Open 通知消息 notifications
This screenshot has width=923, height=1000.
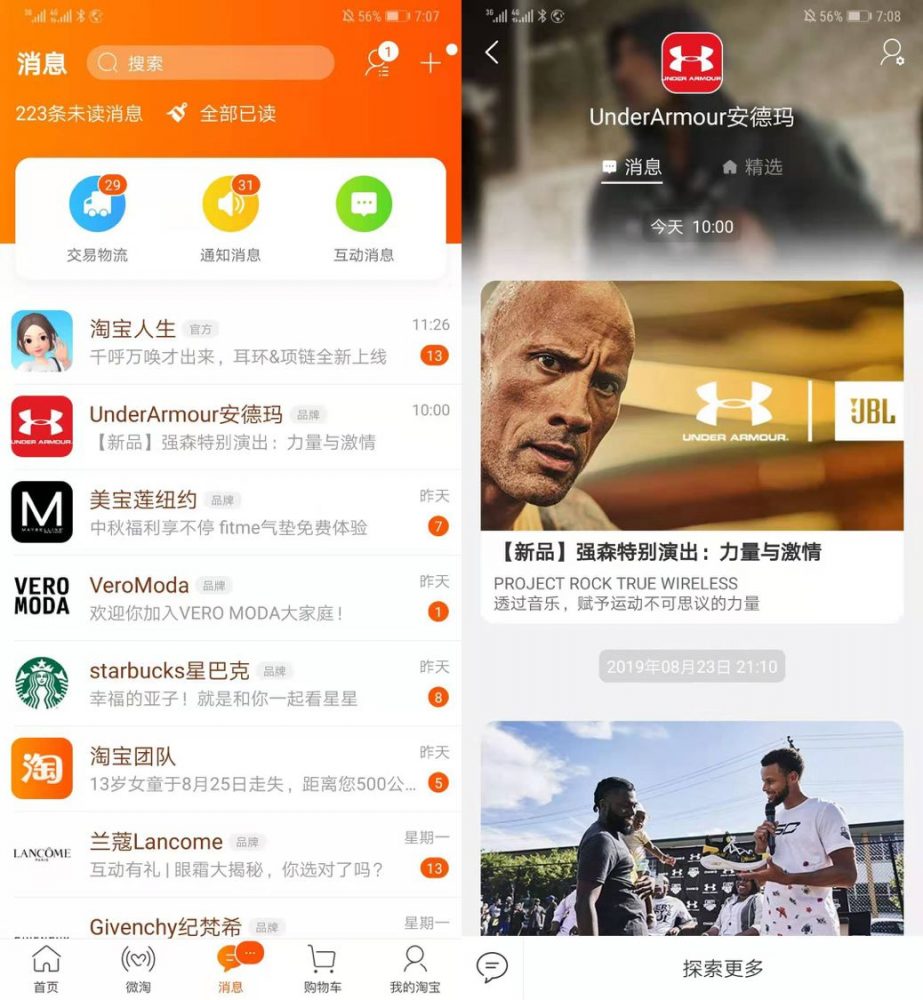point(230,219)
